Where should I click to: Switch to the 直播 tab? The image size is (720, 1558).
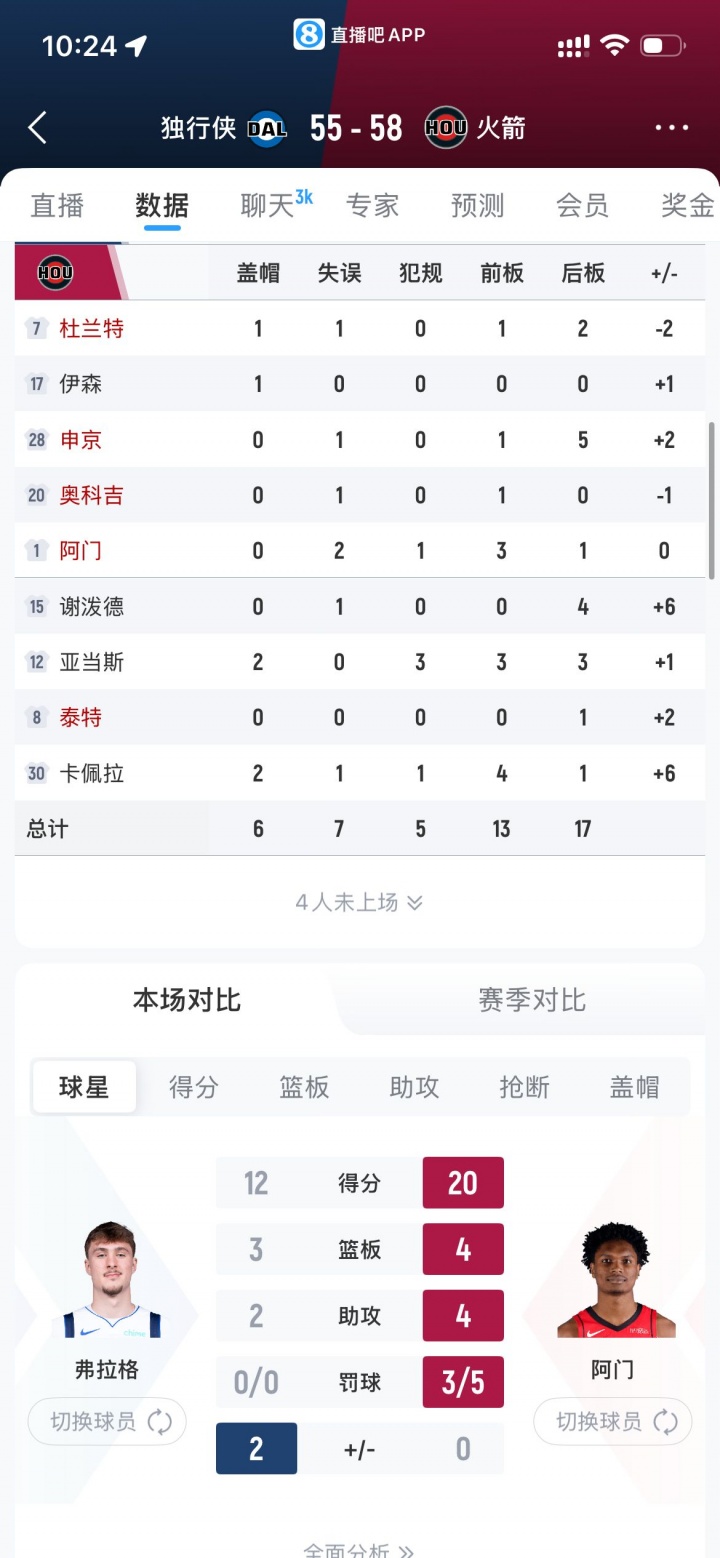(x=57, y=205)
